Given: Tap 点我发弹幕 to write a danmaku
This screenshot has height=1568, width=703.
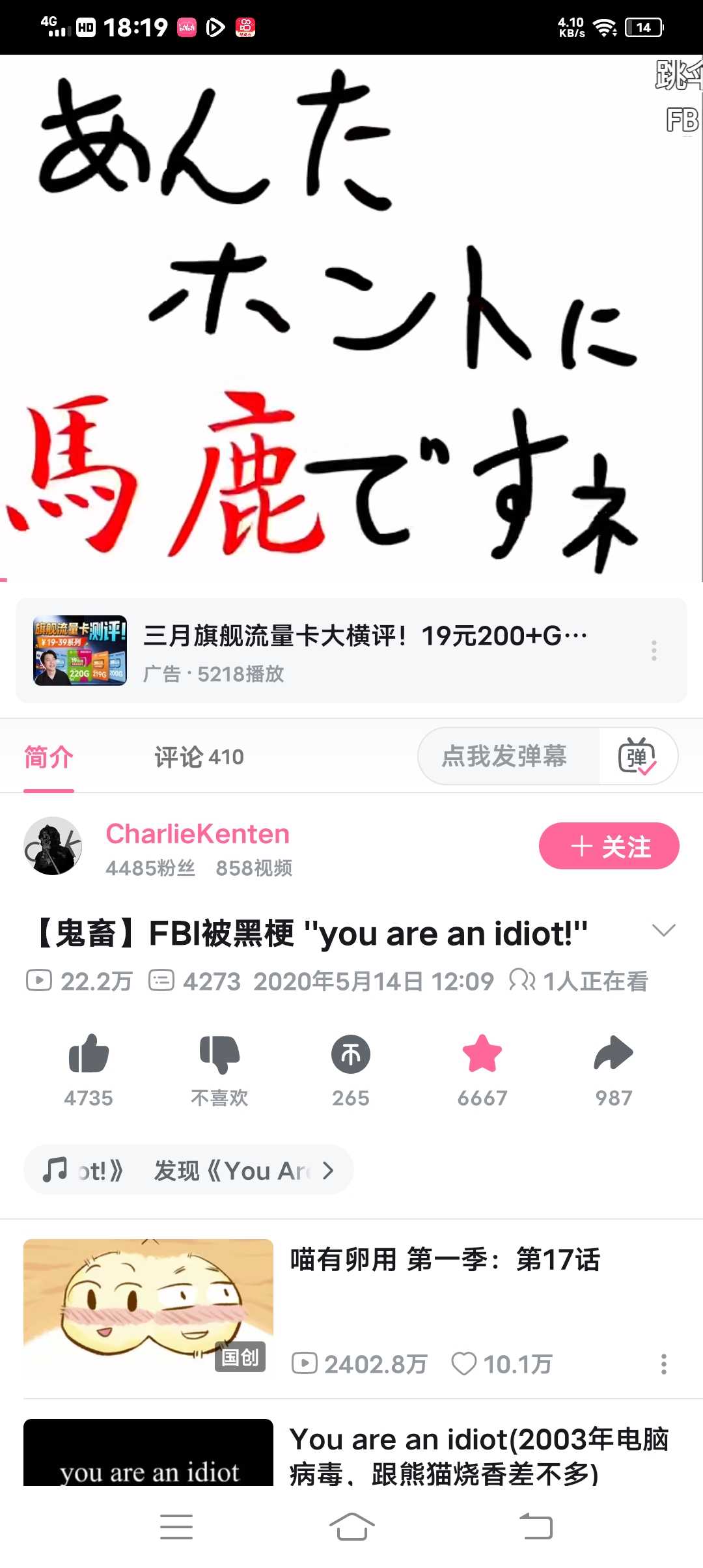Looking at the screenshot, I should [504, 756].
